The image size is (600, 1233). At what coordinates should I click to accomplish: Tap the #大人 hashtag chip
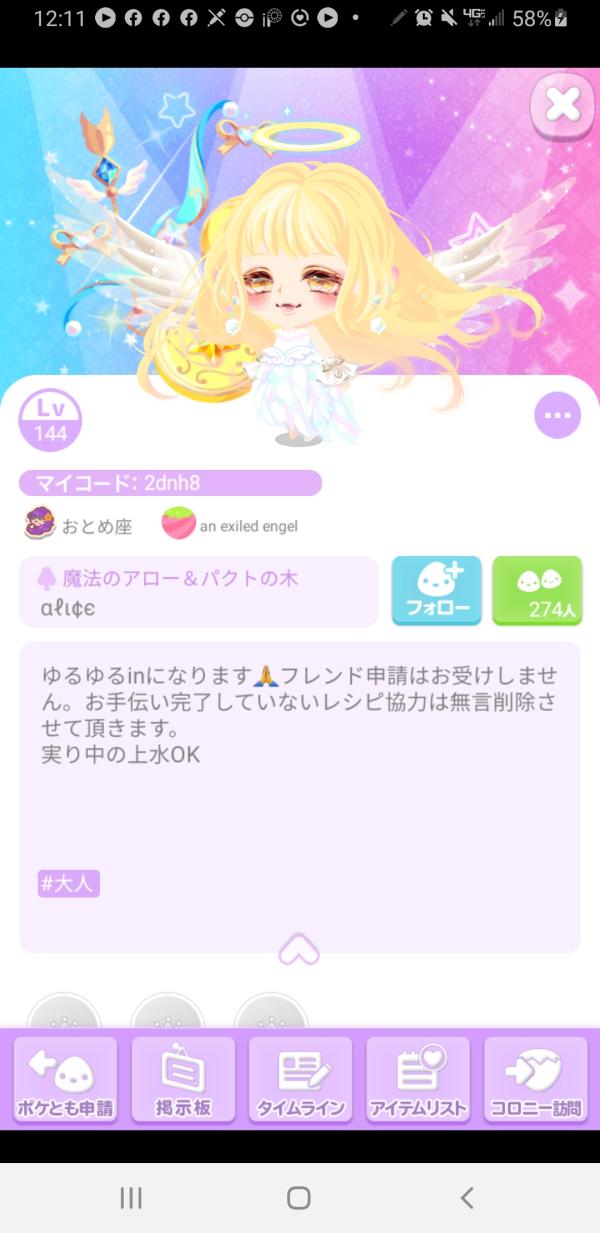[x=69, y=884]
